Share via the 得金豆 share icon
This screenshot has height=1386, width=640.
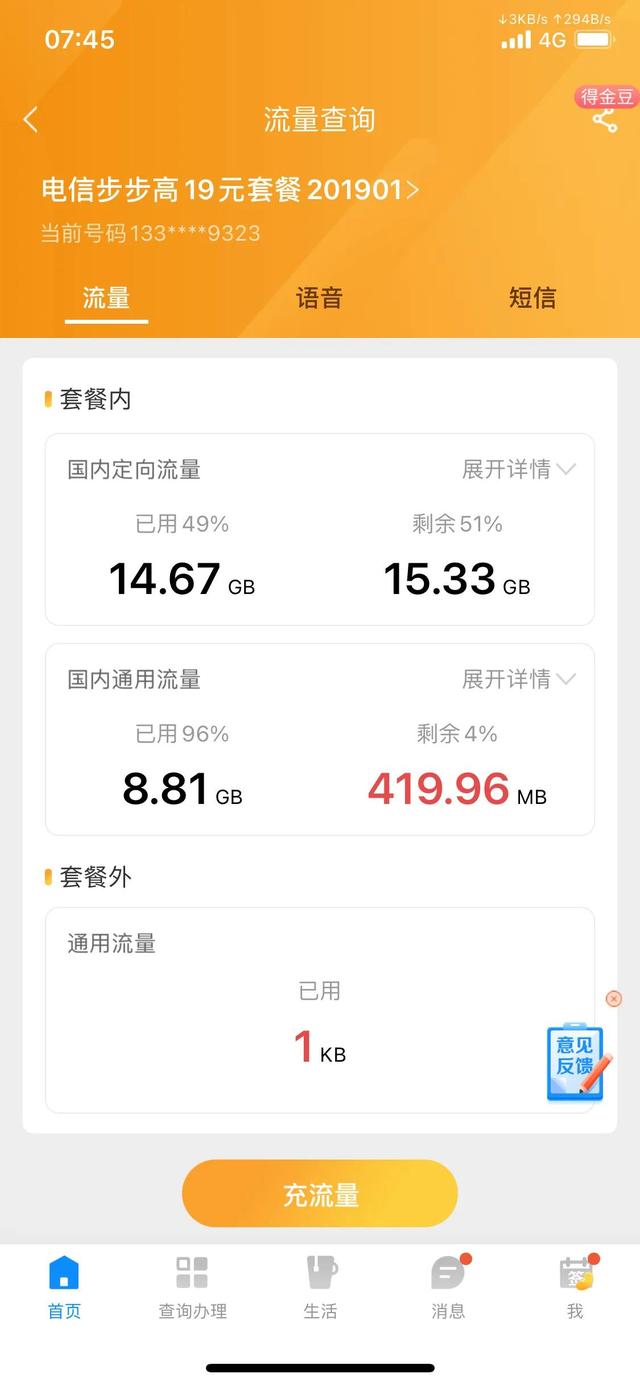pyautogui.click(x=604, y=121)
